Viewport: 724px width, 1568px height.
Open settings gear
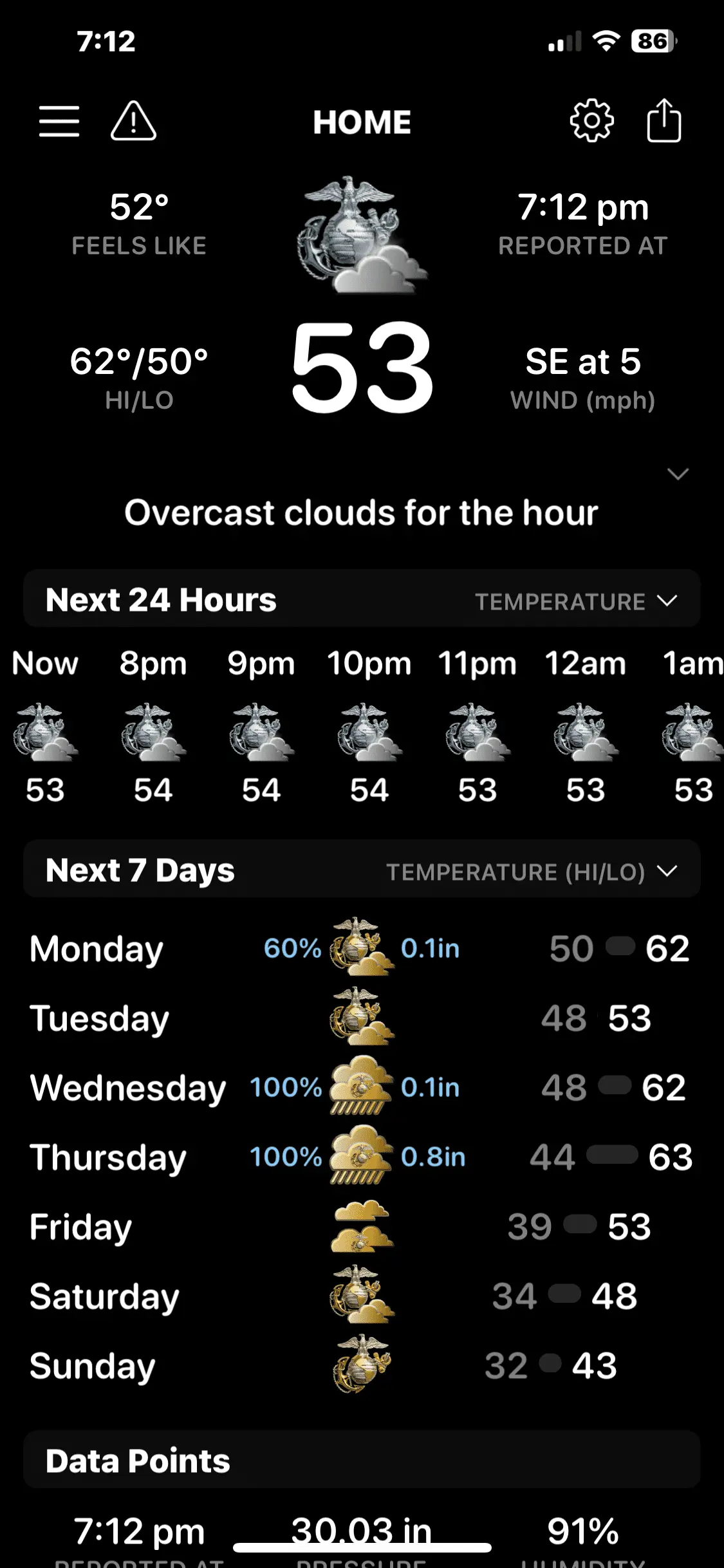tap(591, 121)
